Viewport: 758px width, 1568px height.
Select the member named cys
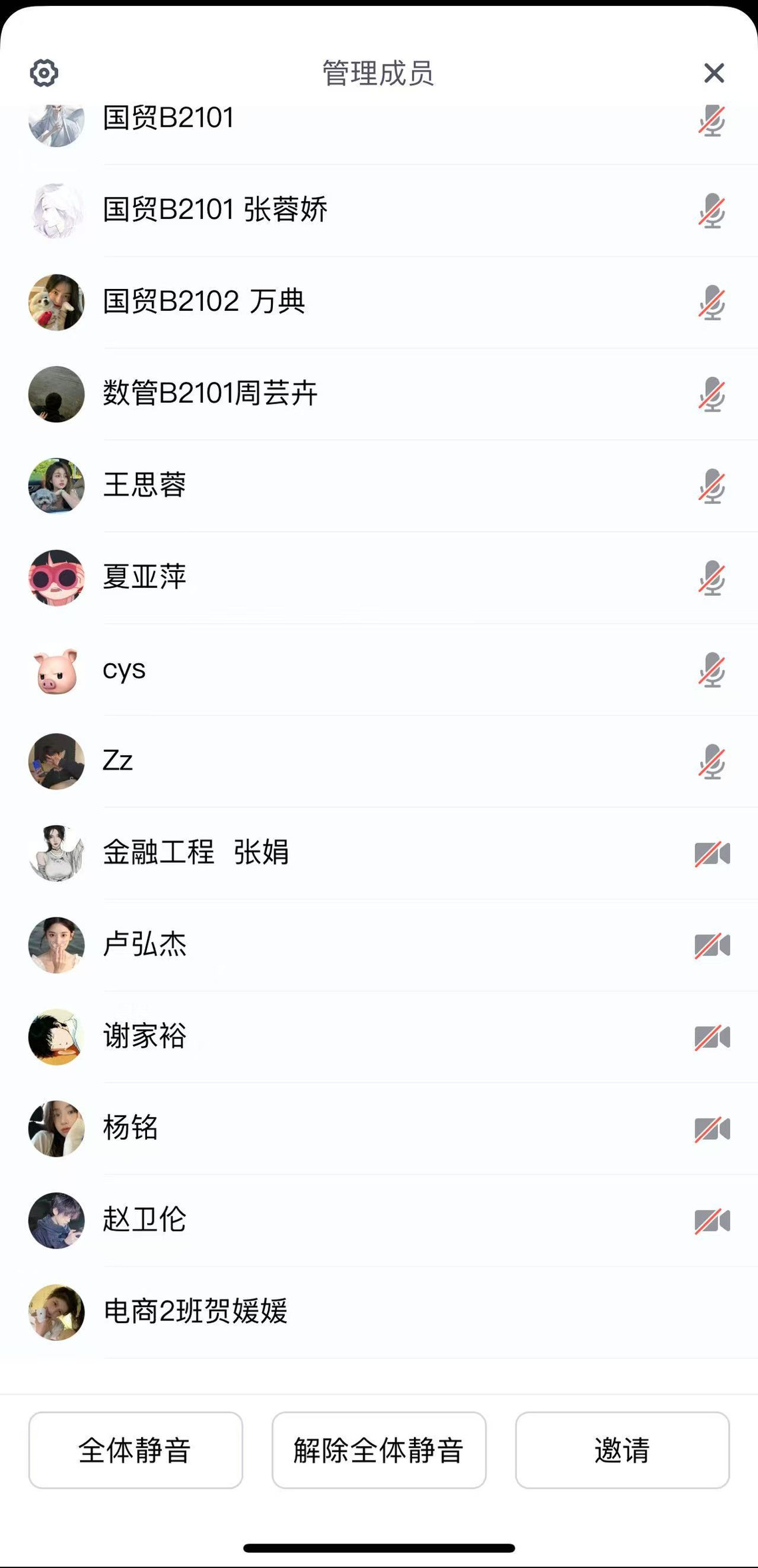[x=124, y=669]
